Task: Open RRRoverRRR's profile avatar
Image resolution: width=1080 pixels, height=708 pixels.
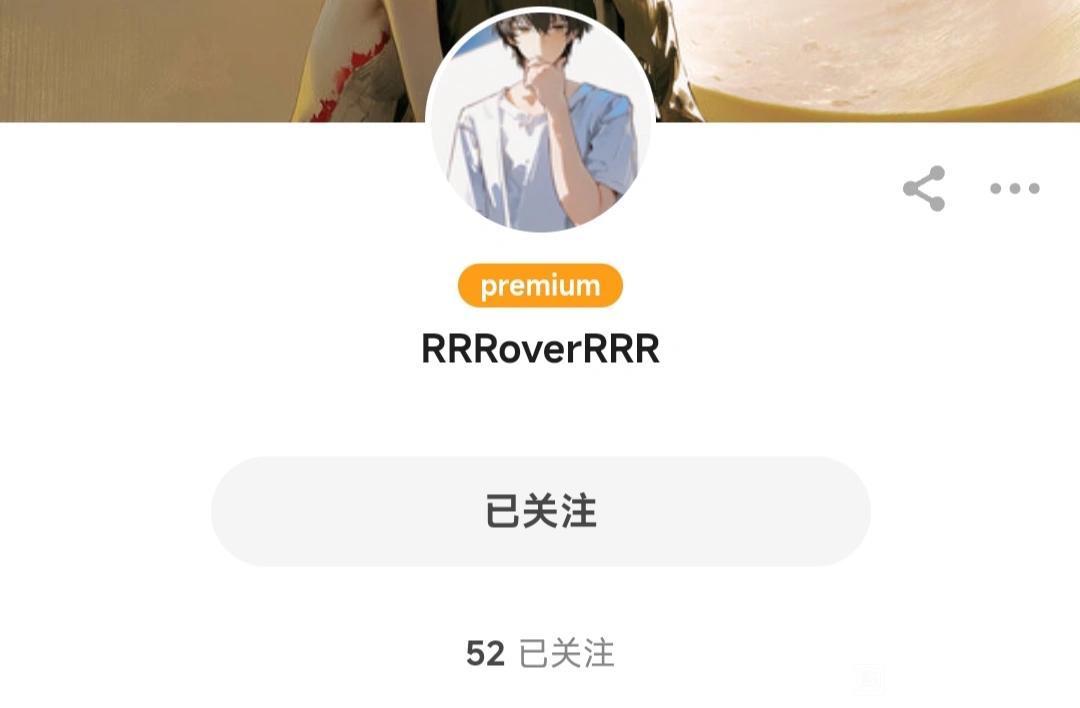Action: click(540, 125)
